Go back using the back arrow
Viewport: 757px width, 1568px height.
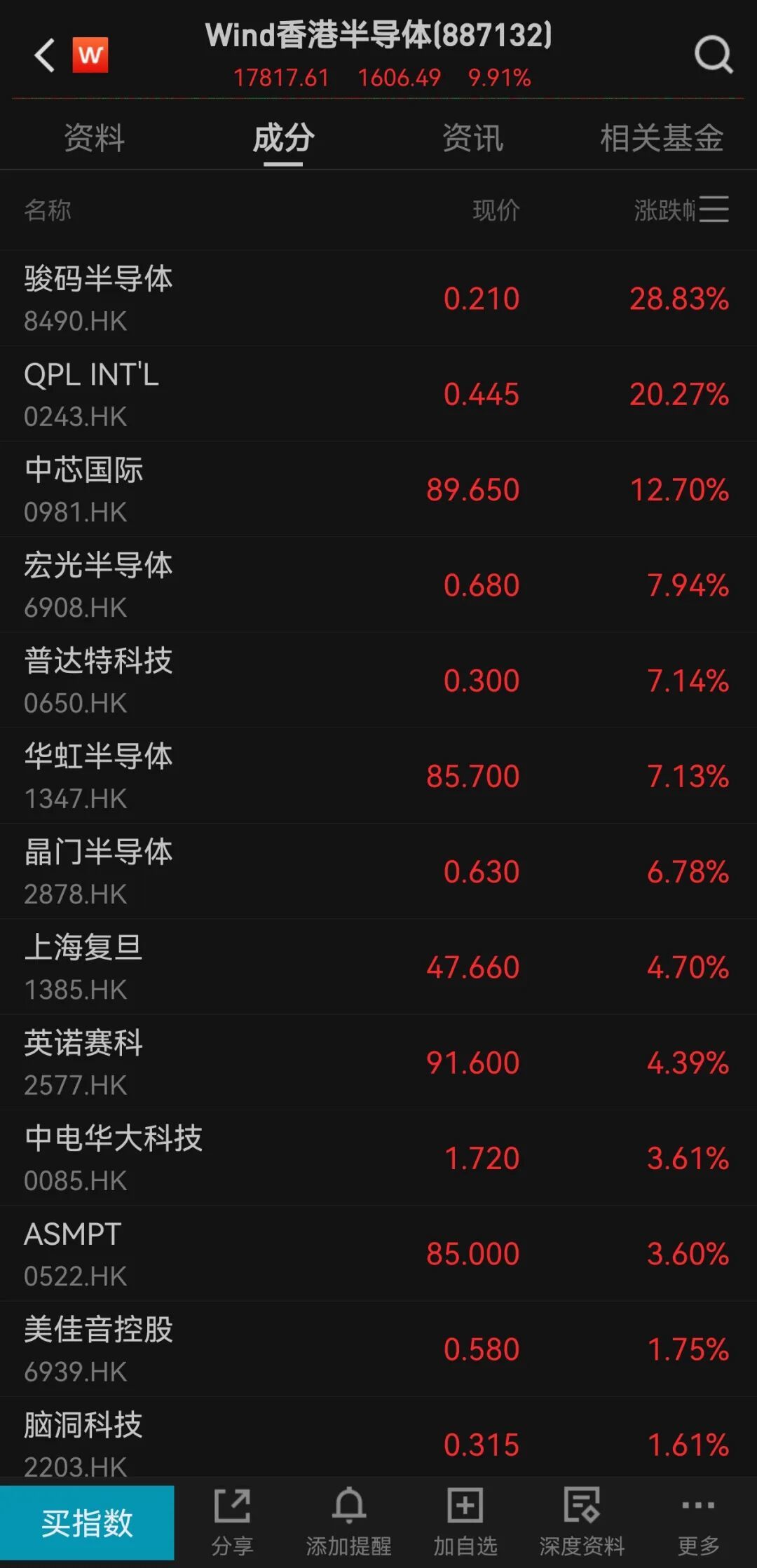pos(43,55)
